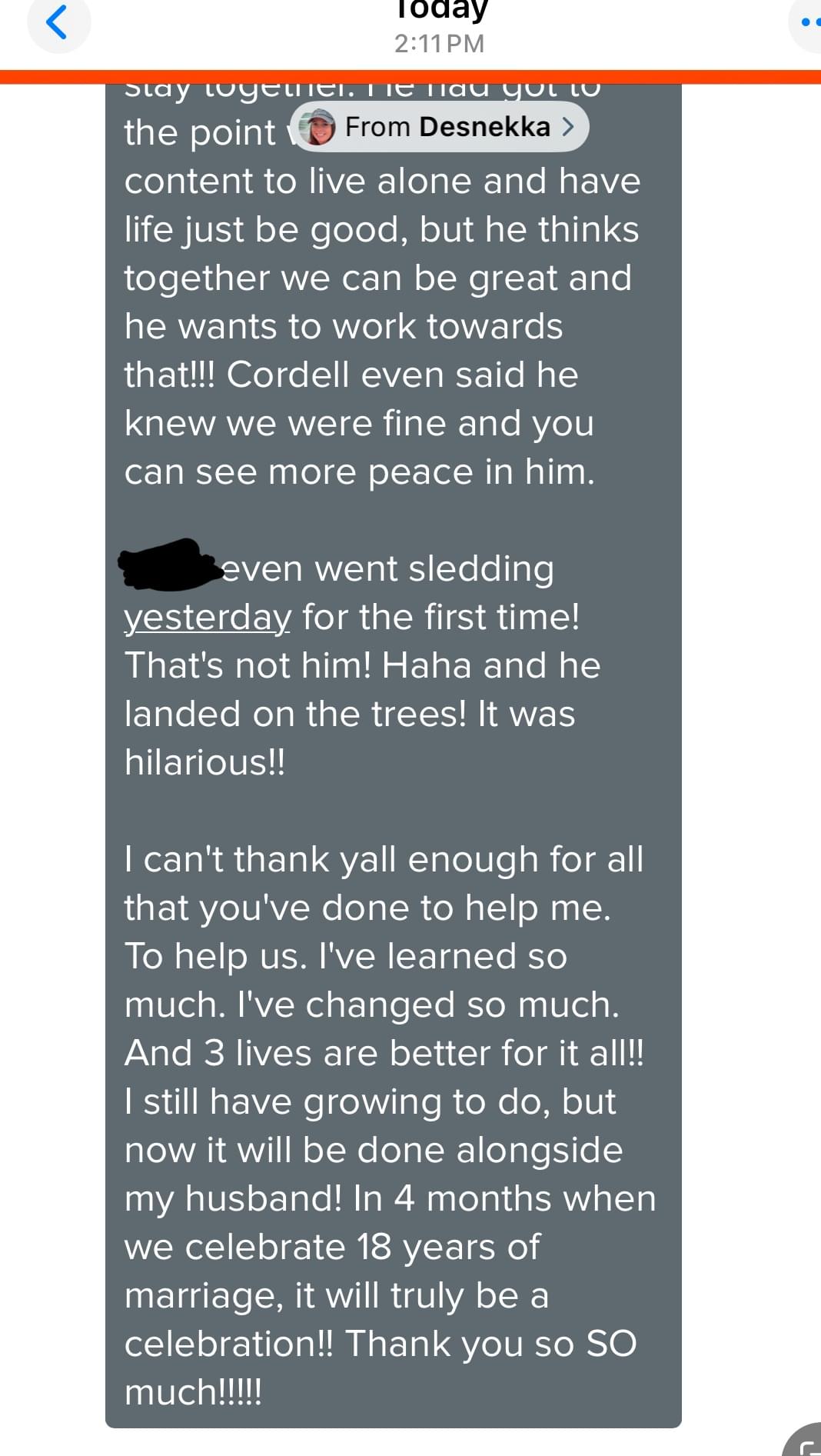Image resolution: width=821 pixels, height=1456 pixels.
Task: Go back using the back arrow
Action: [58, 22]
